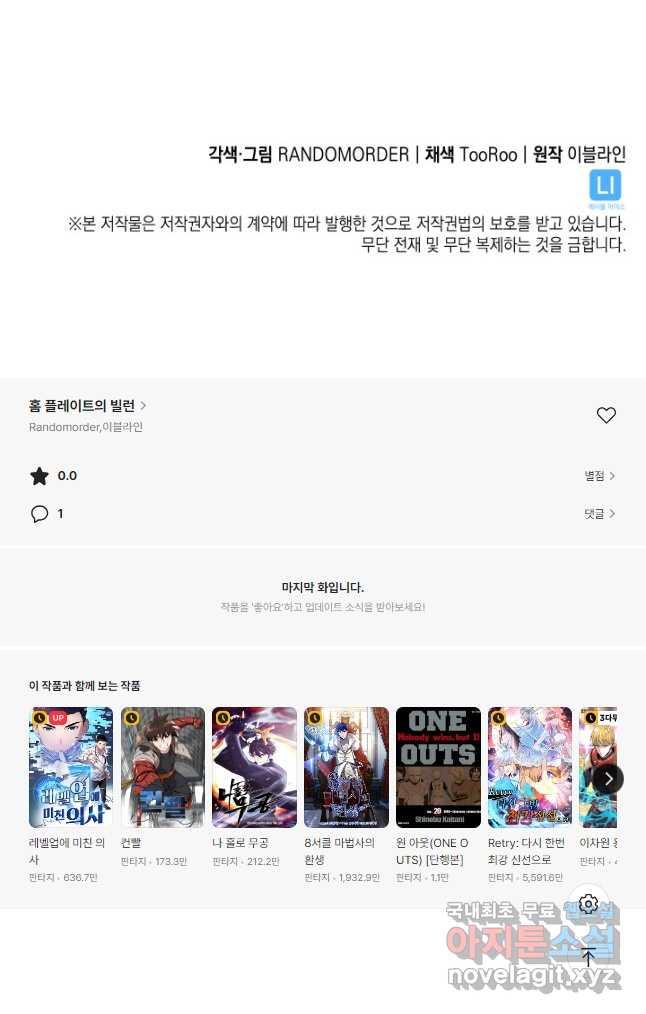This screenshot has height=1014, width=646.
Task: Like this series with the heart icon
Action: click(606, 415)
